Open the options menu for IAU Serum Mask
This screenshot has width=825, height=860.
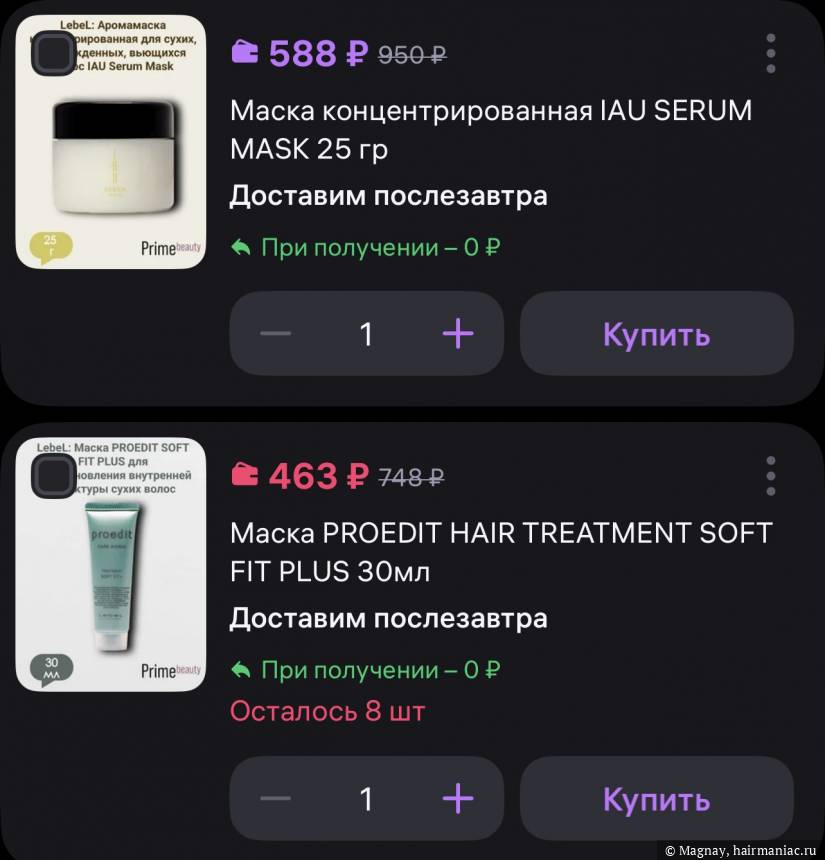770,54
